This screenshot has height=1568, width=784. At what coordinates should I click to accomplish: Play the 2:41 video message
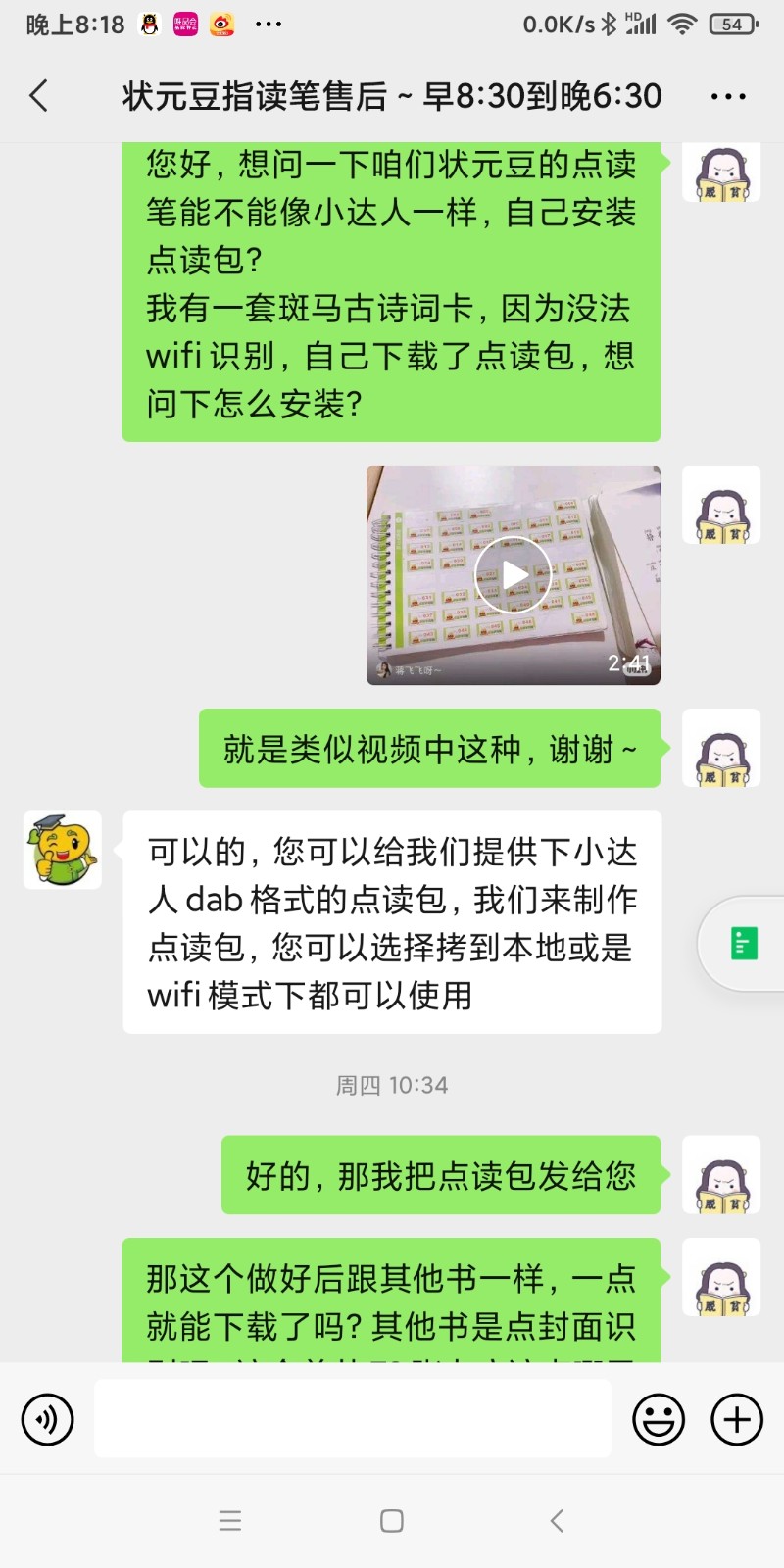pos(514,575)
